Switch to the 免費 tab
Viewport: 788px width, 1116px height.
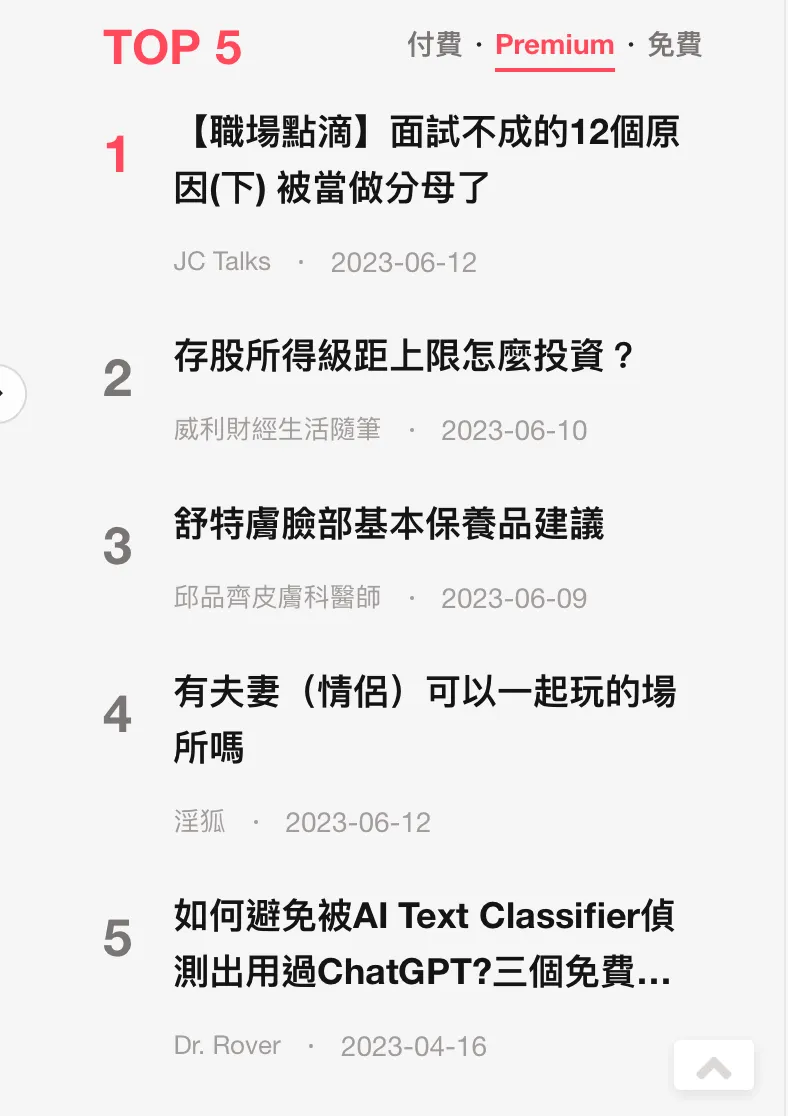[x=675, y=45]
